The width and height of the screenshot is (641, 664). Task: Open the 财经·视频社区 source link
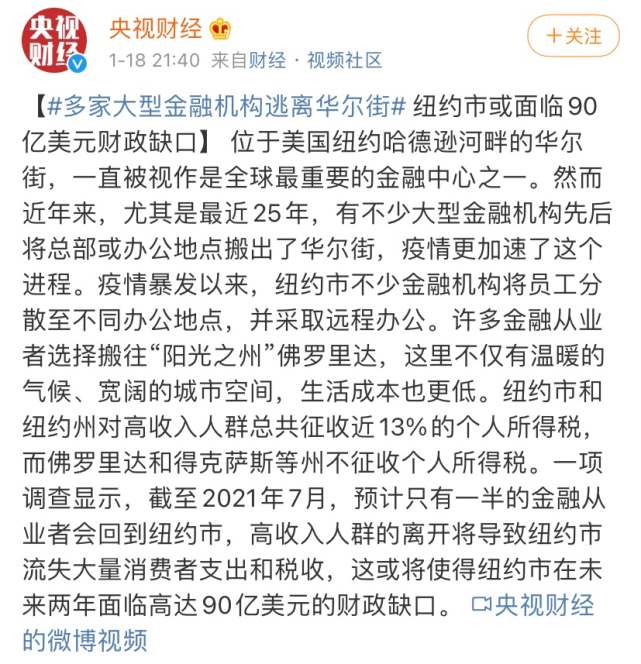(315, 61)
